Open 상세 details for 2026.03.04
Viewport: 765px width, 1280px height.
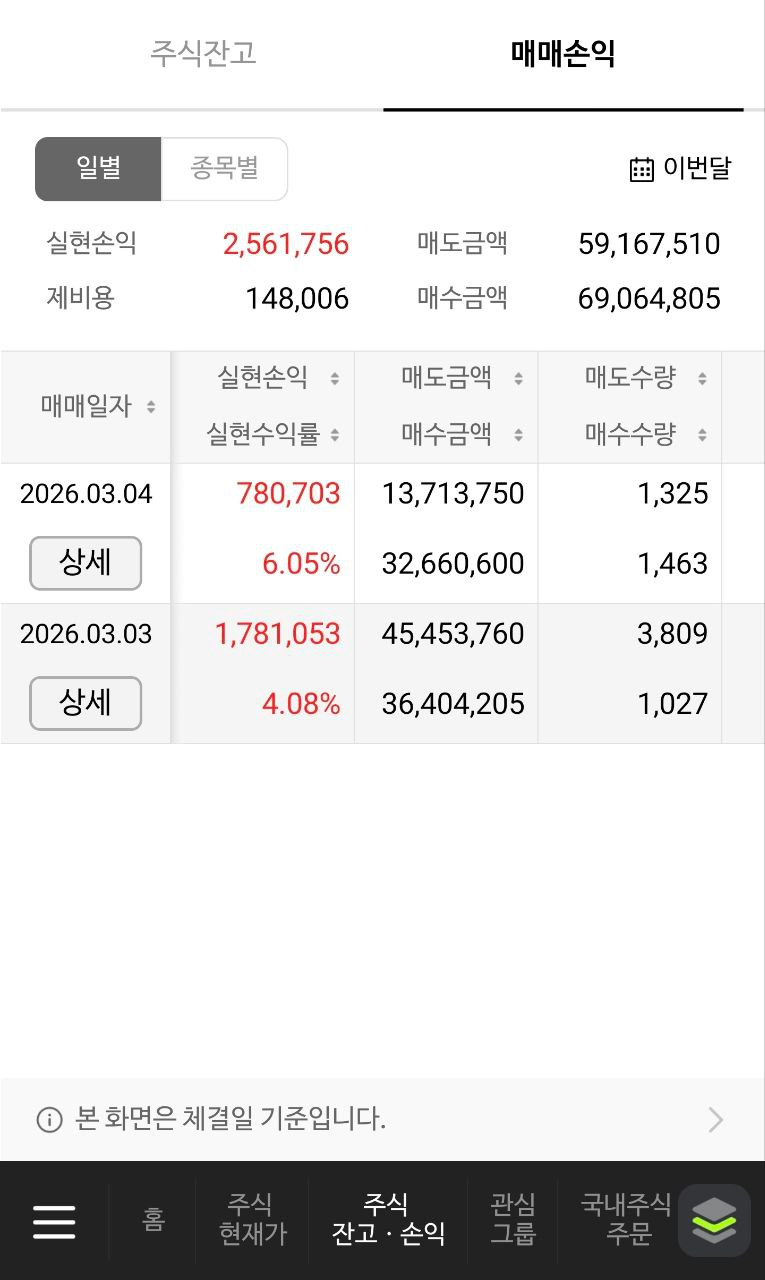(85, 563)
